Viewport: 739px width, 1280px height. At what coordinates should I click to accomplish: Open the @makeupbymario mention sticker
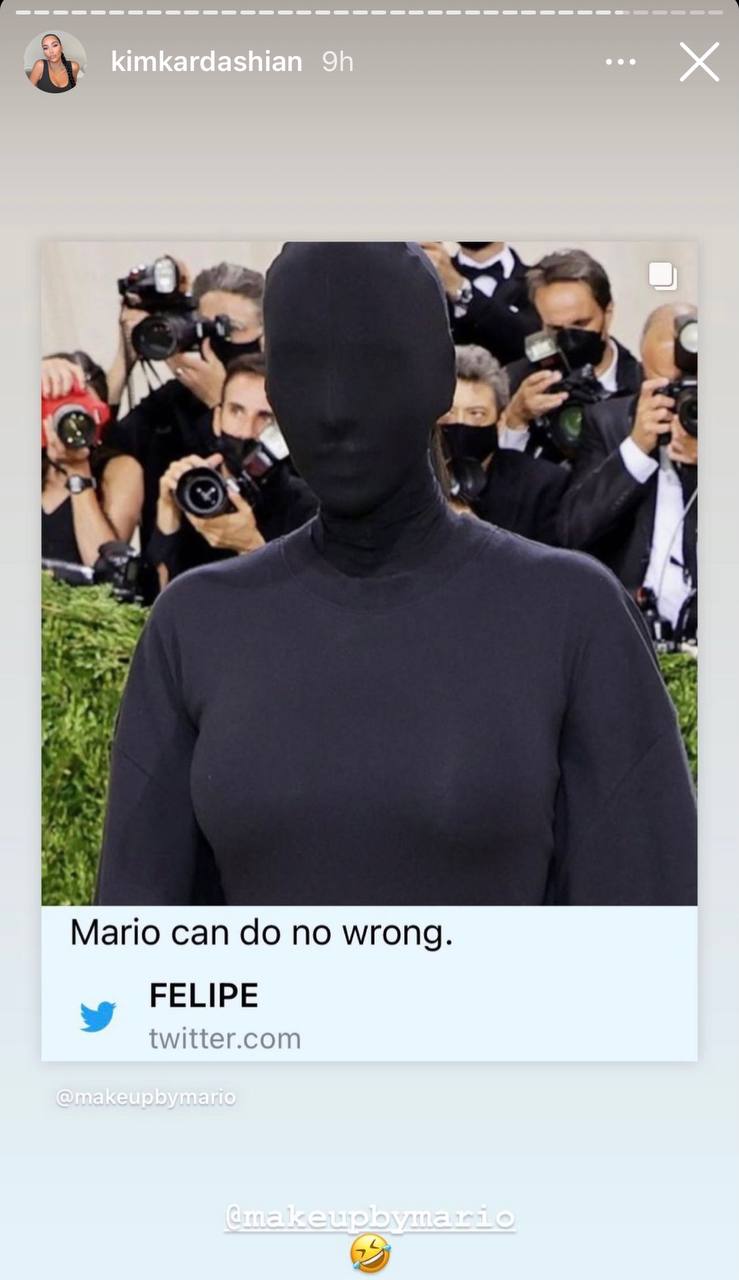tap(369, 1217)
